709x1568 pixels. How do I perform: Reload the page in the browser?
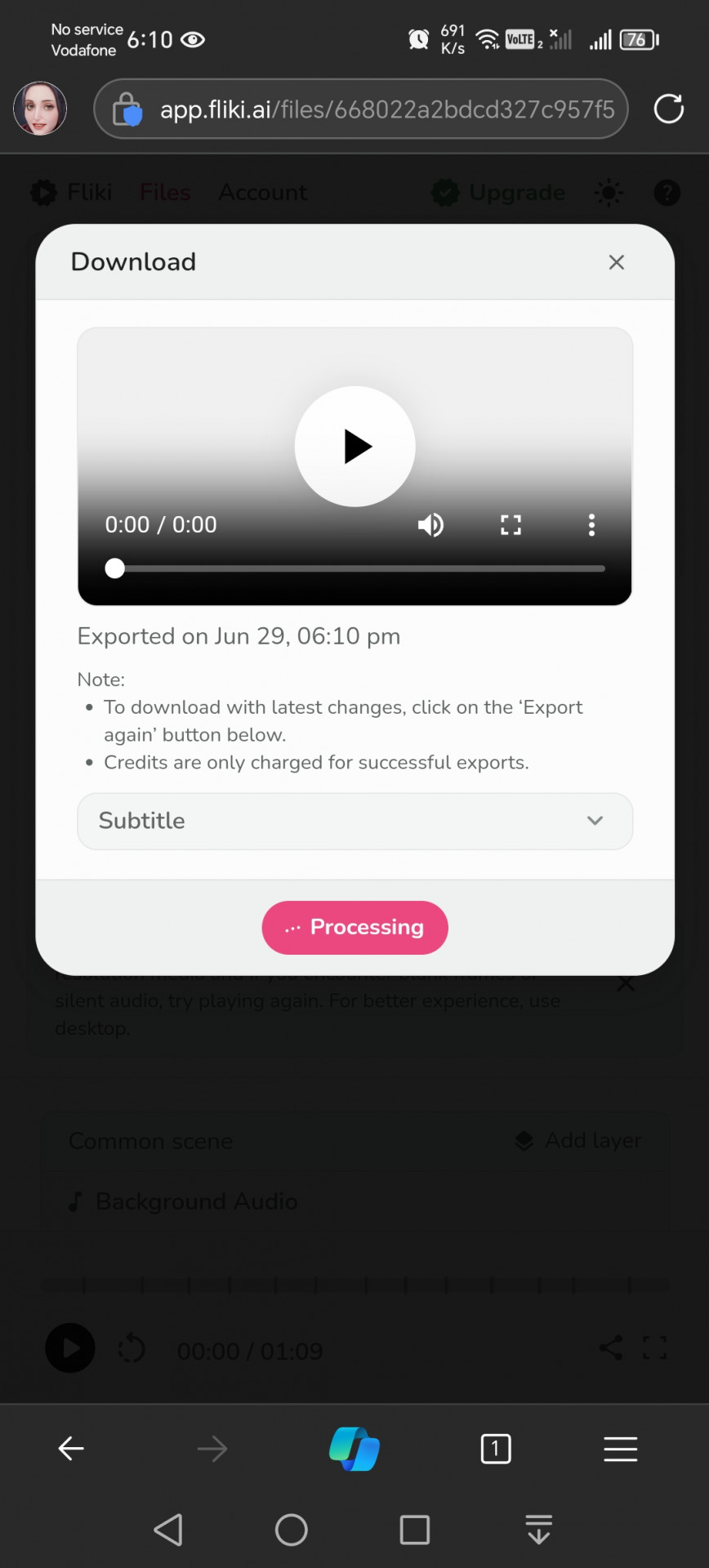point(668,109)
